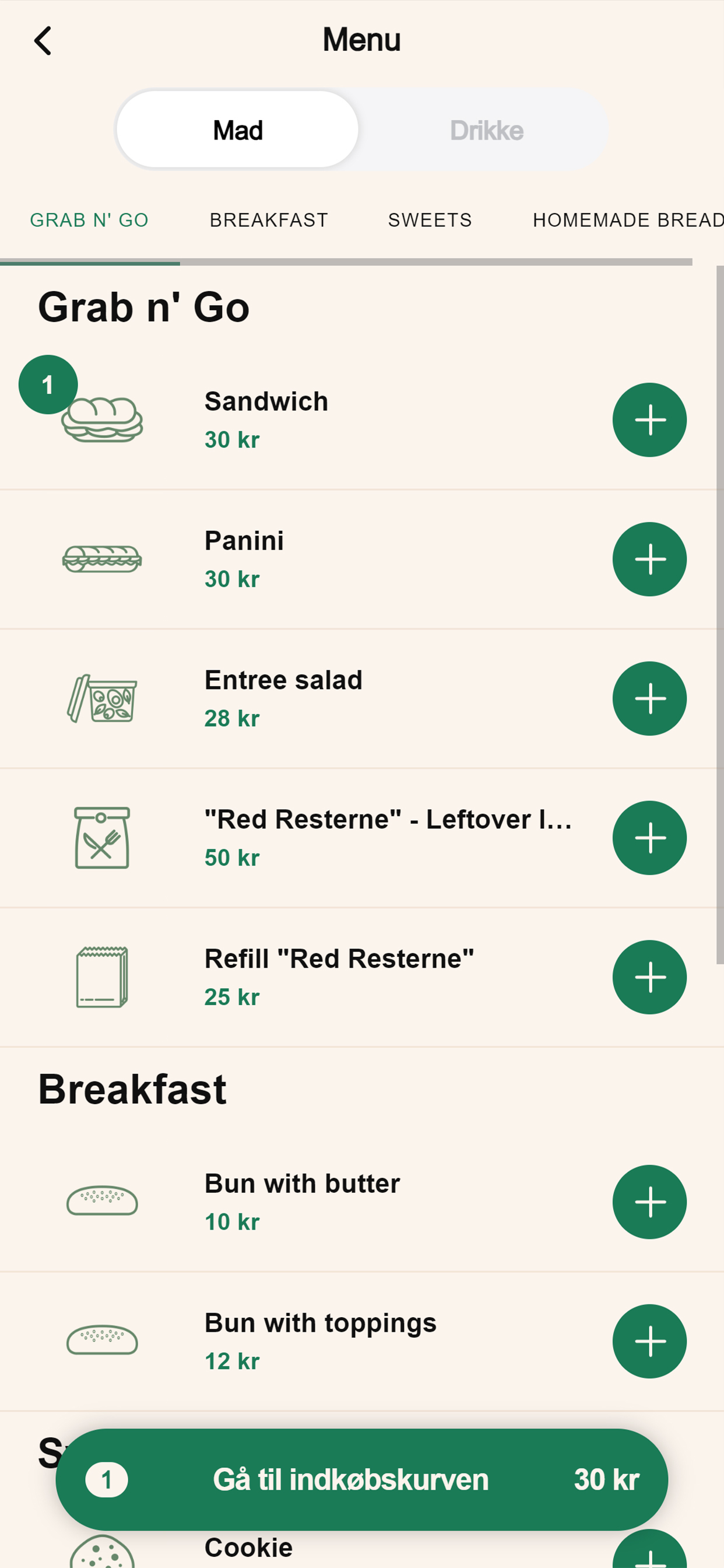Image resolution: width=724 pixels, height=1568 pixels.
Task: Jump to the Breakfast category tab
Action: [269, 220]
